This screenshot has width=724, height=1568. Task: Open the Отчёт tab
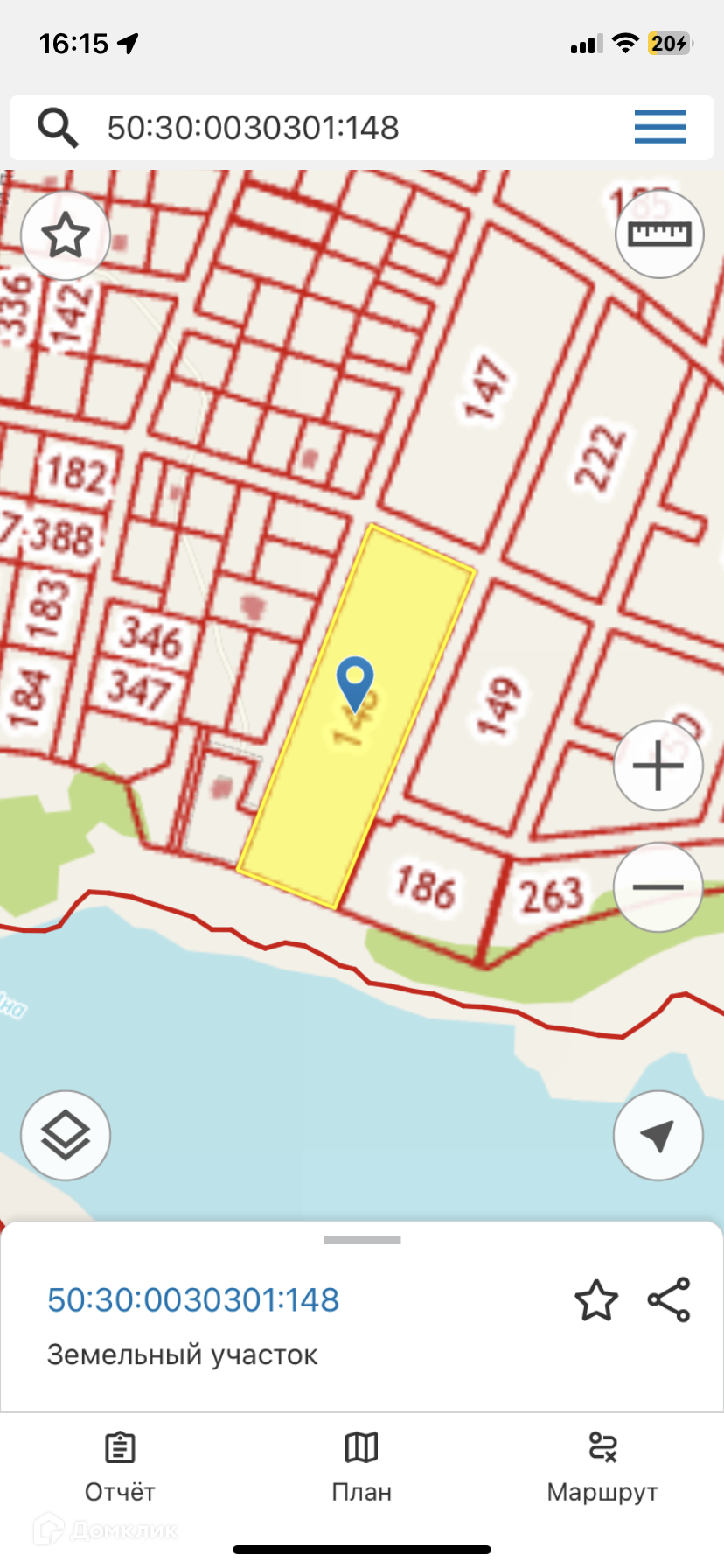[x=120, y=1469]
